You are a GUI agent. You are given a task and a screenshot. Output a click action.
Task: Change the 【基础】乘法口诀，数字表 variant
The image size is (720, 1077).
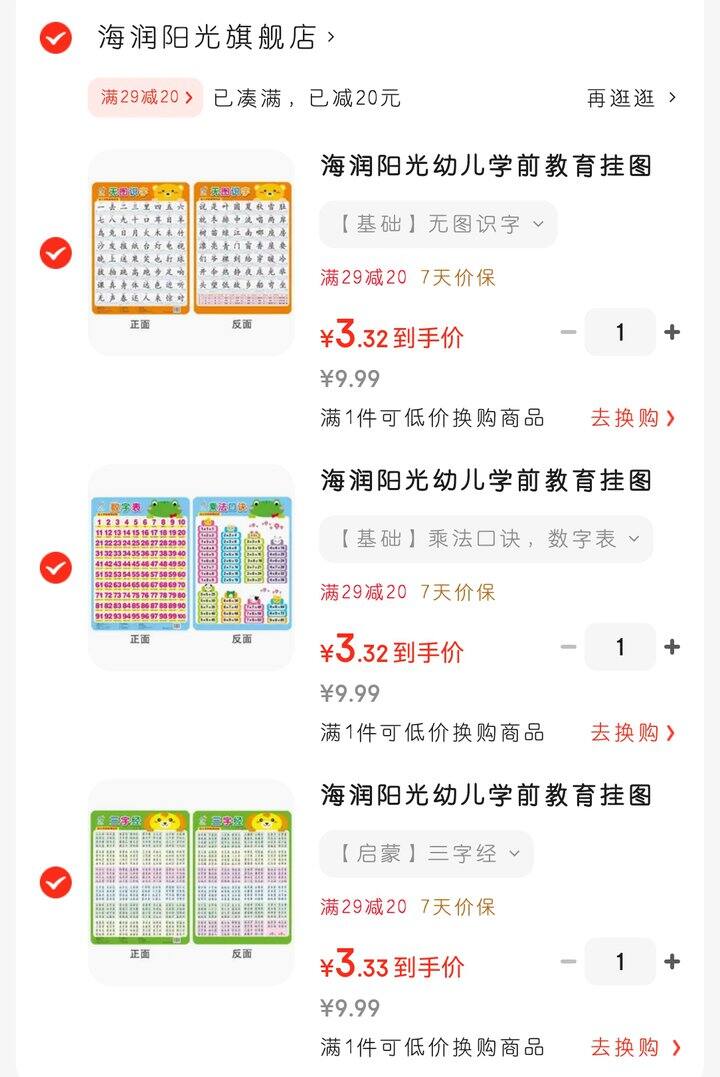tap(486, 539)
